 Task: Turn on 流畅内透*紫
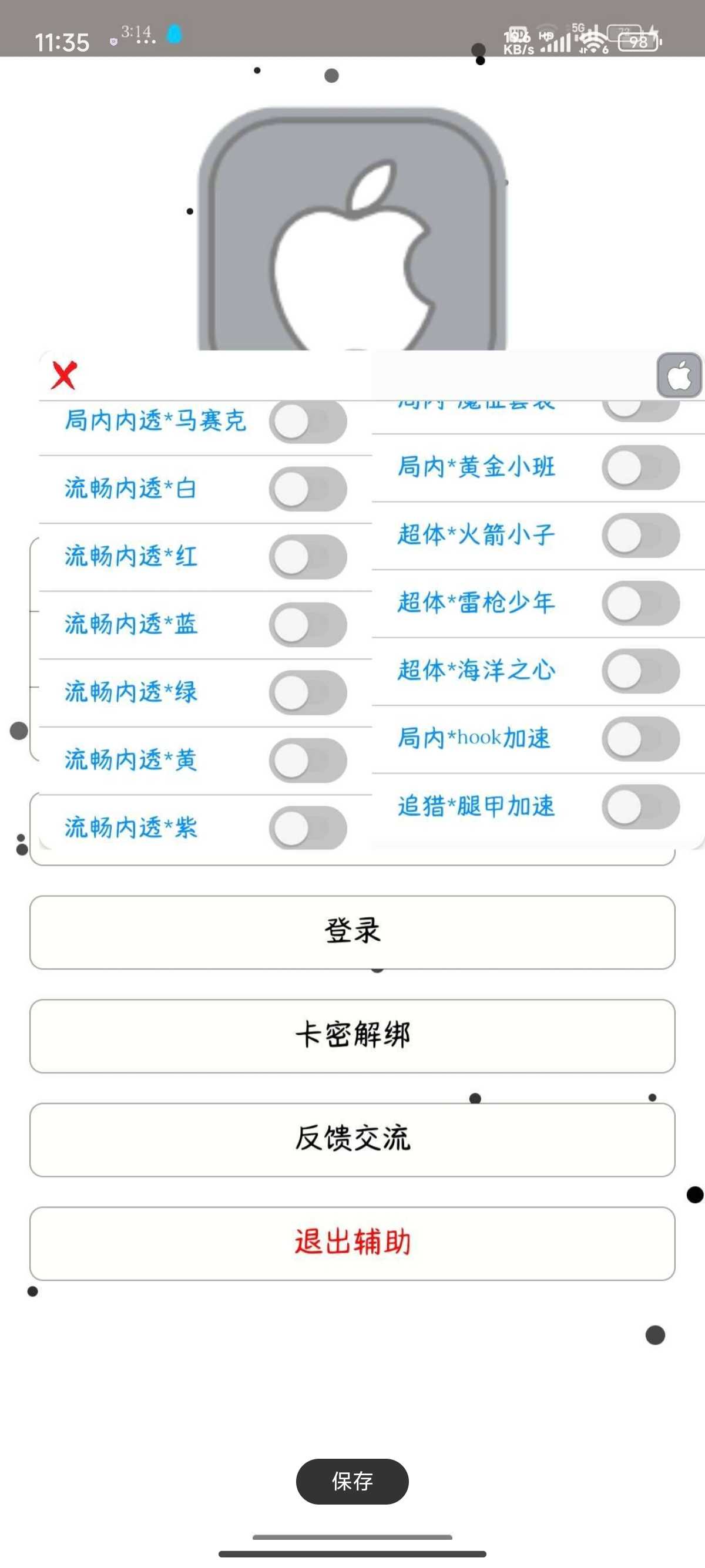coord(308,828)
